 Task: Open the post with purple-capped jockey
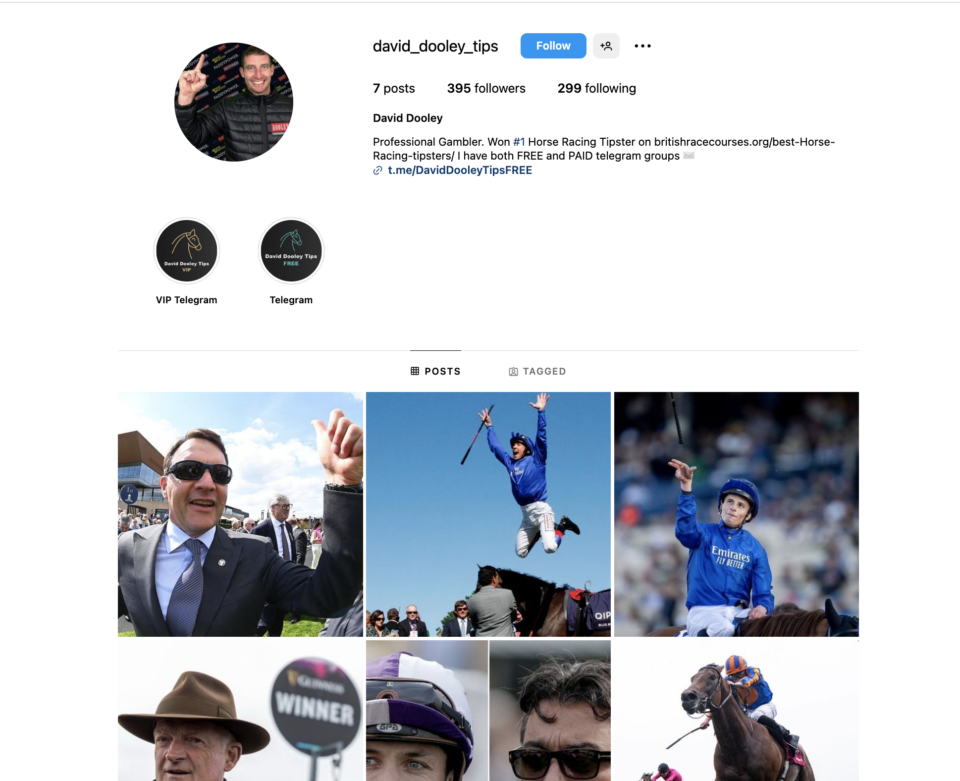[x=488, y=711]
